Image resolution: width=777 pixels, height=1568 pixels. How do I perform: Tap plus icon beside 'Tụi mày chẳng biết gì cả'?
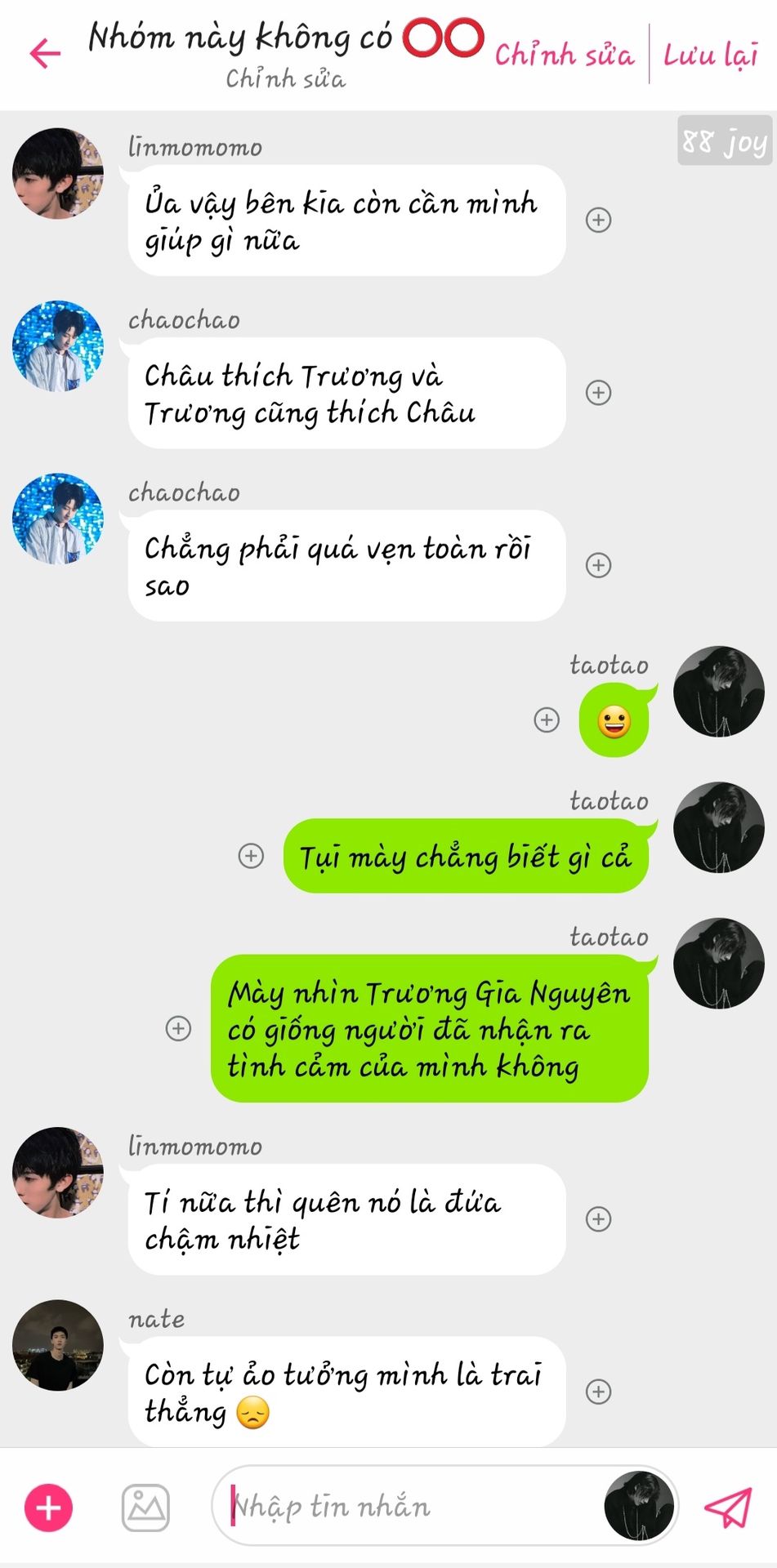pos(251,856)
